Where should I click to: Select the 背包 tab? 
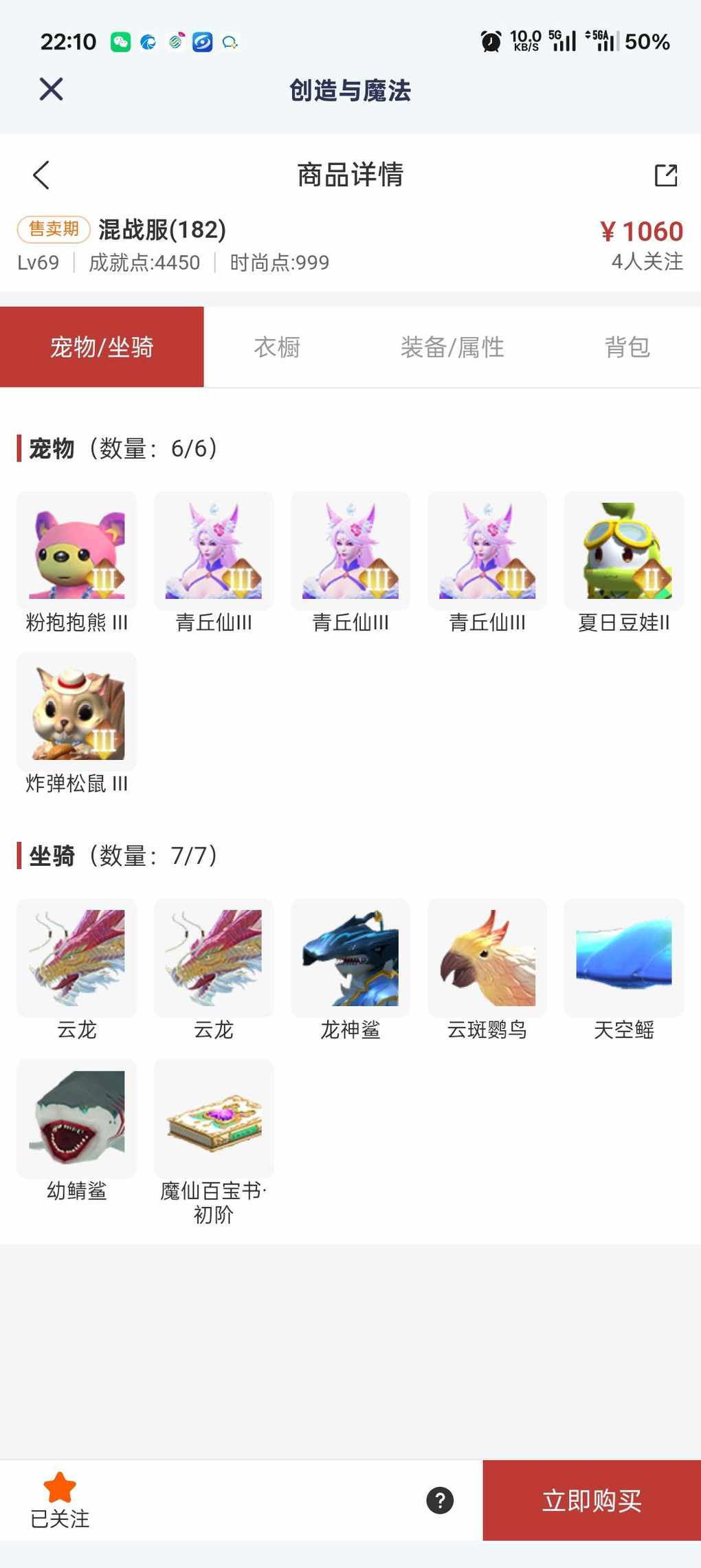click(627, 347)
